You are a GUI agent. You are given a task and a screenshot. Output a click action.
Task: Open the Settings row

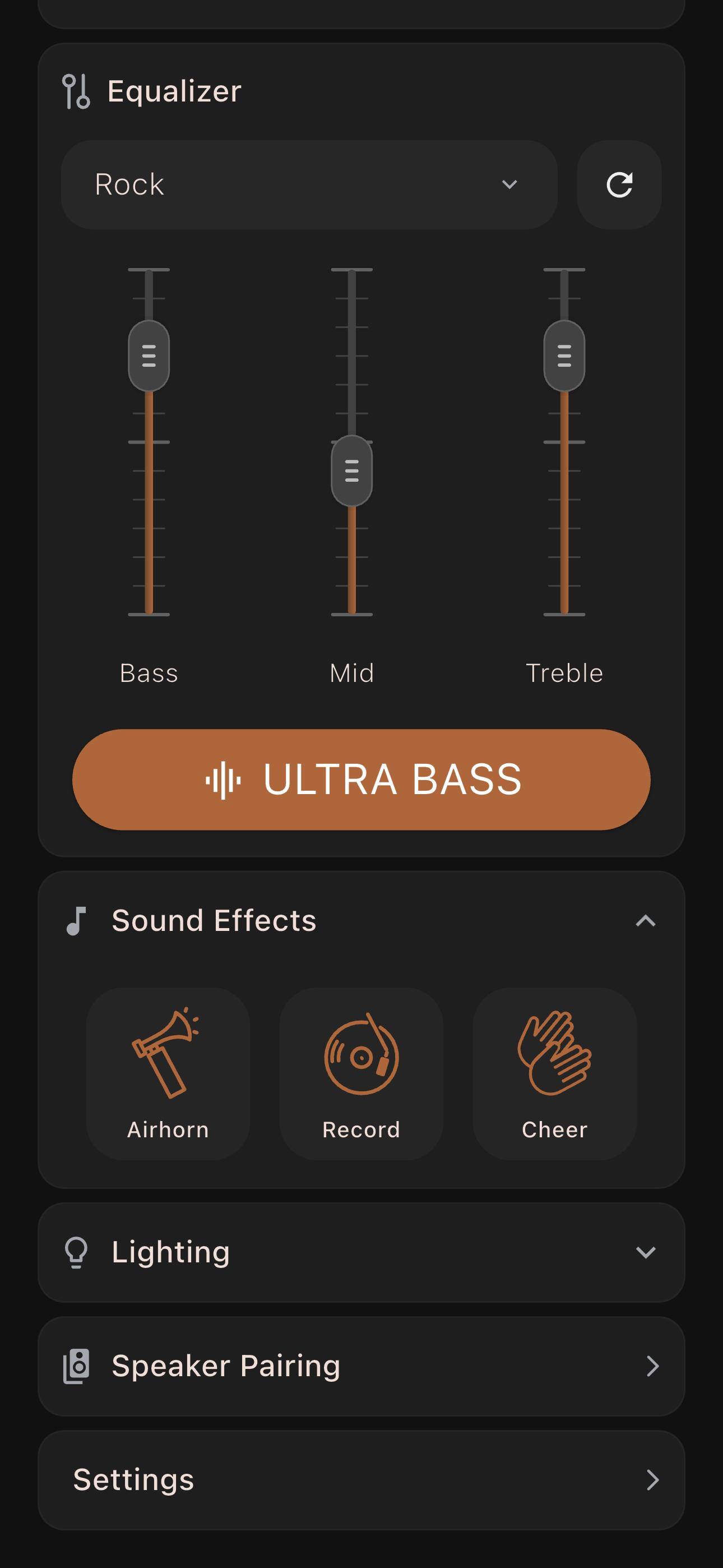click(361, 1480)
